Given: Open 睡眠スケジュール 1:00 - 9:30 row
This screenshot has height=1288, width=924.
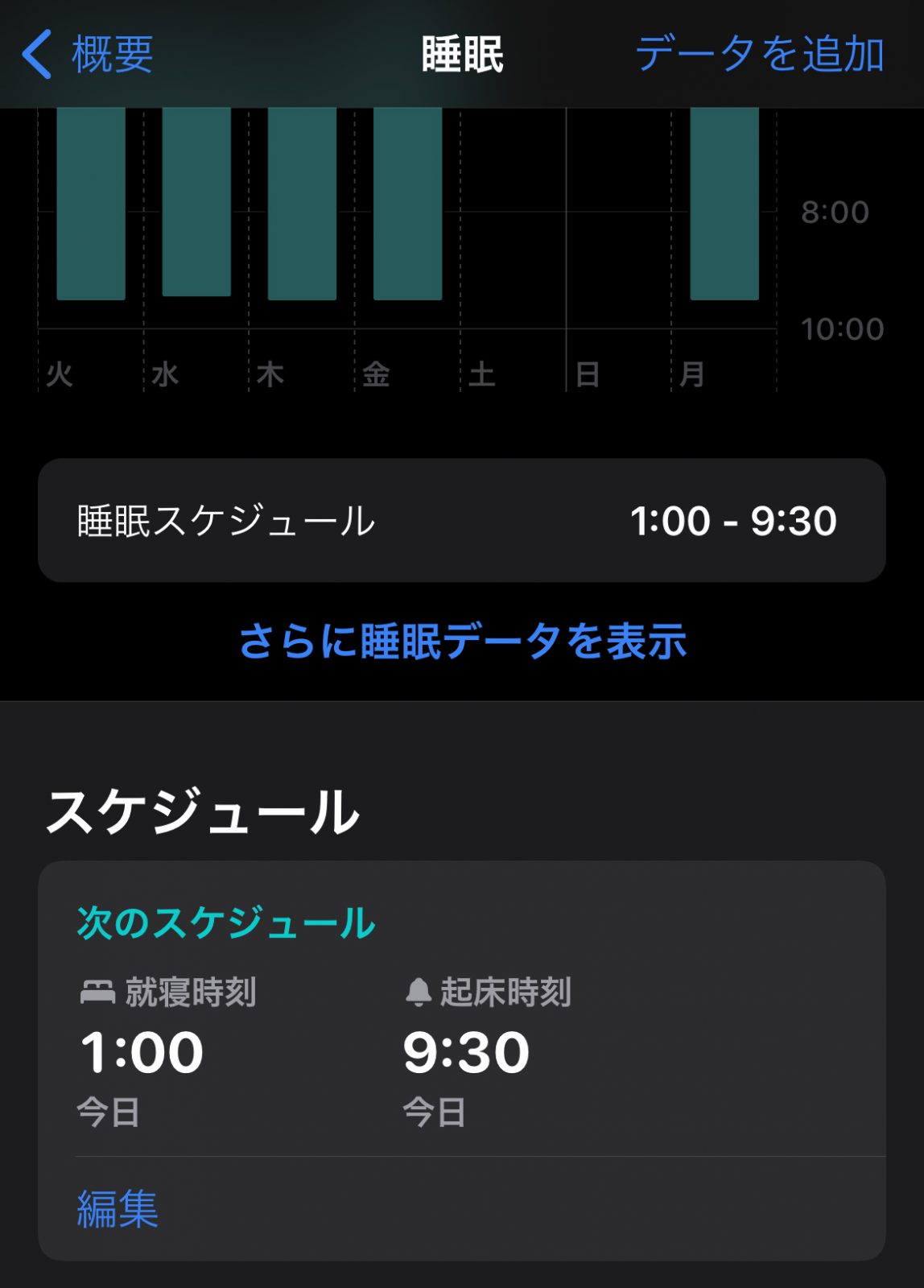Looking at the screenshot, I should pos(461,521).
